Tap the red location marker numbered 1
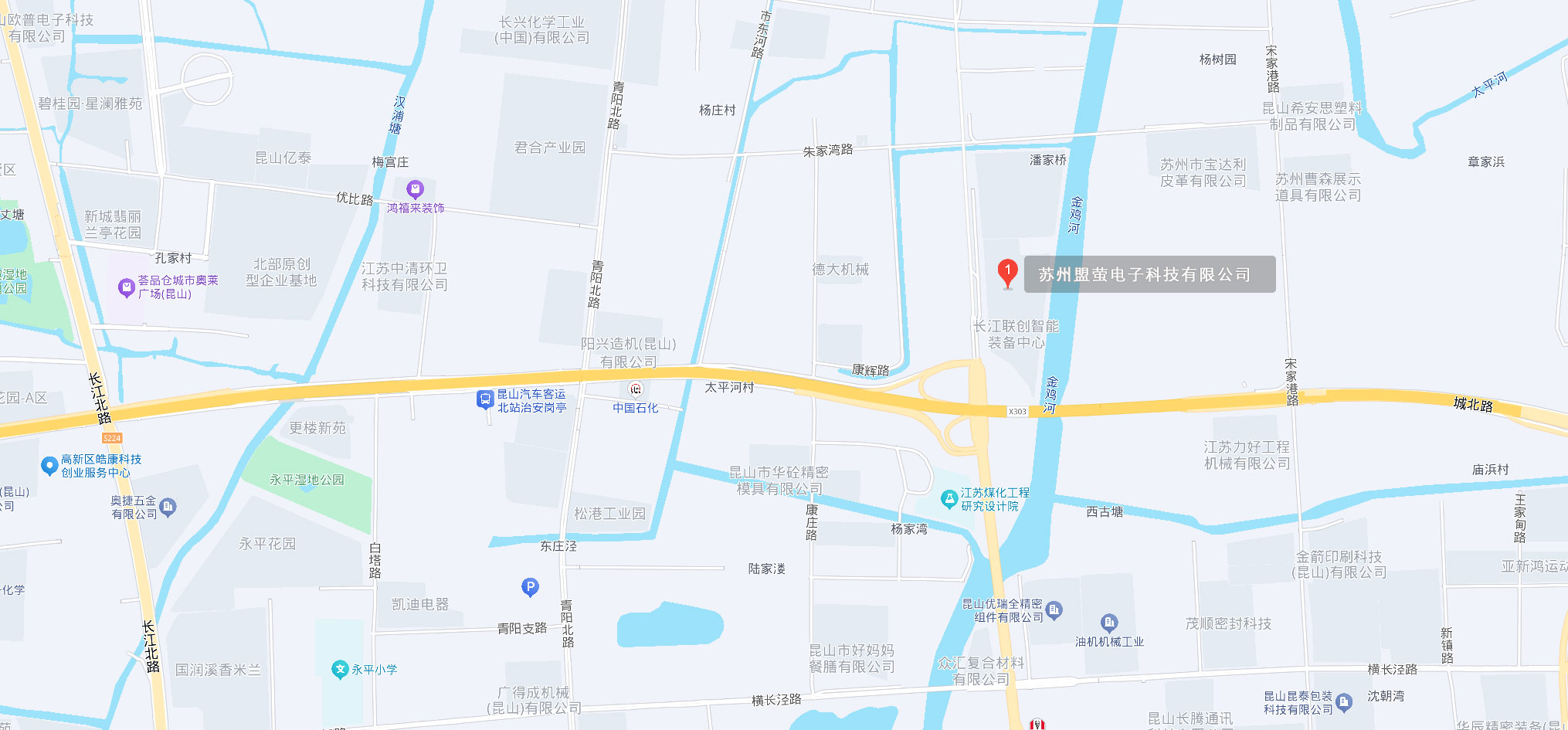The width and height of the screenshot is (1568, 730). coord(1007,272)
